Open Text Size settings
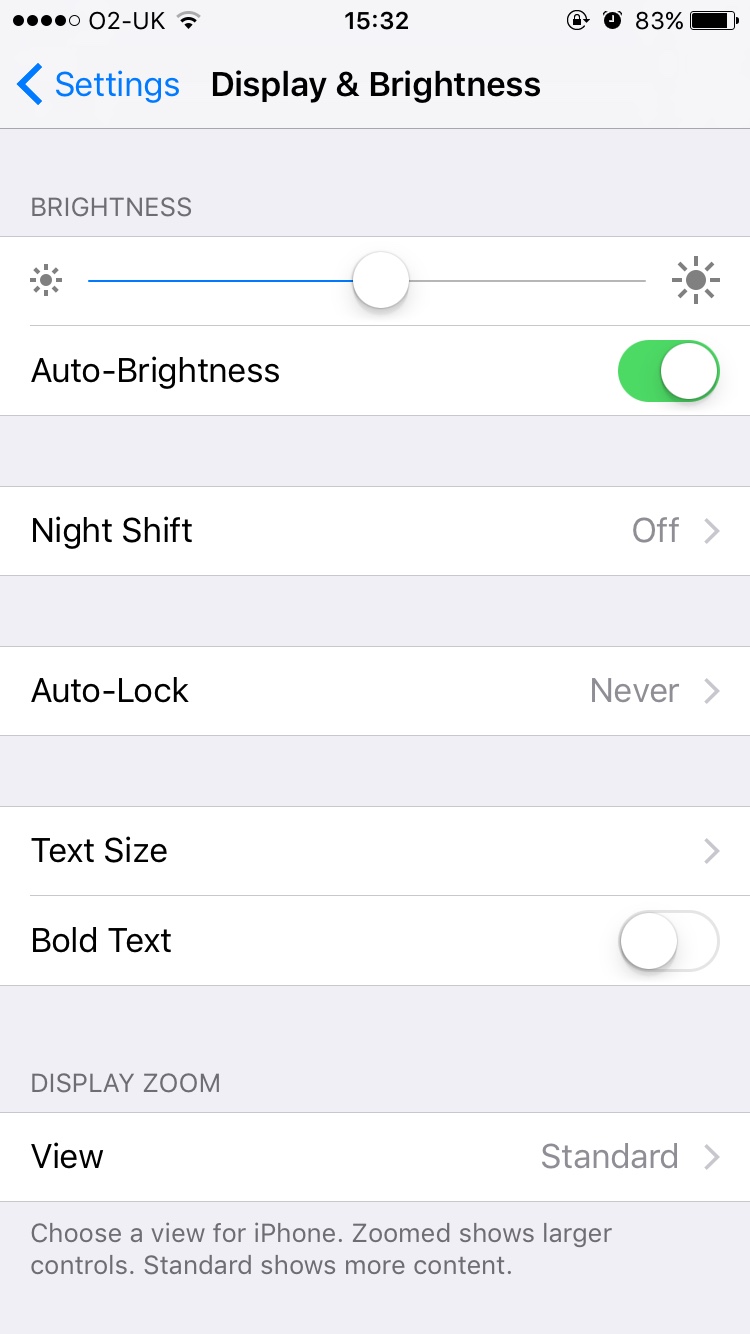The image size is (750, 1334). 375,851
